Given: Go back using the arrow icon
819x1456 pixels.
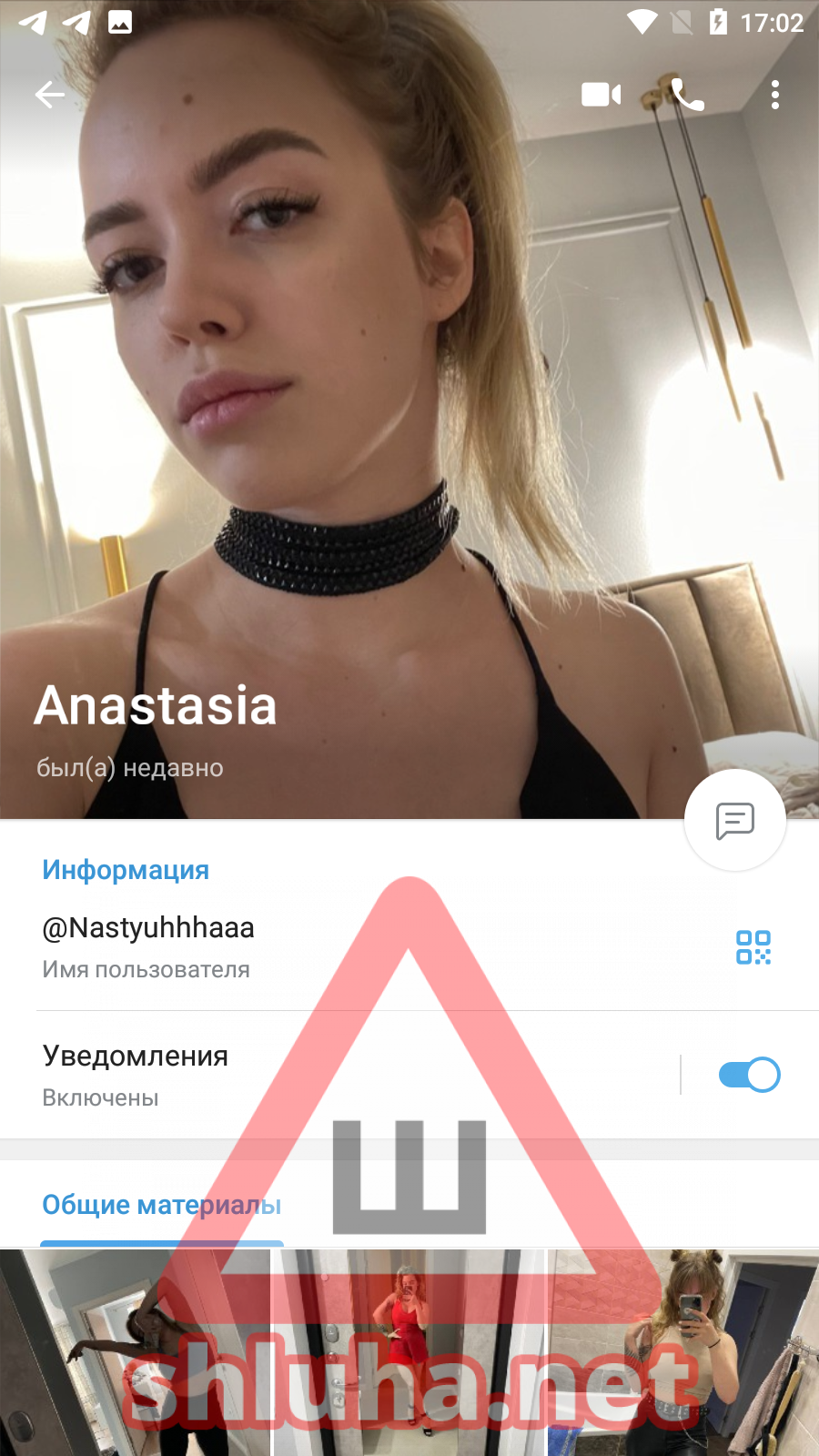Looking at the screenshot, I should point(50,94).
